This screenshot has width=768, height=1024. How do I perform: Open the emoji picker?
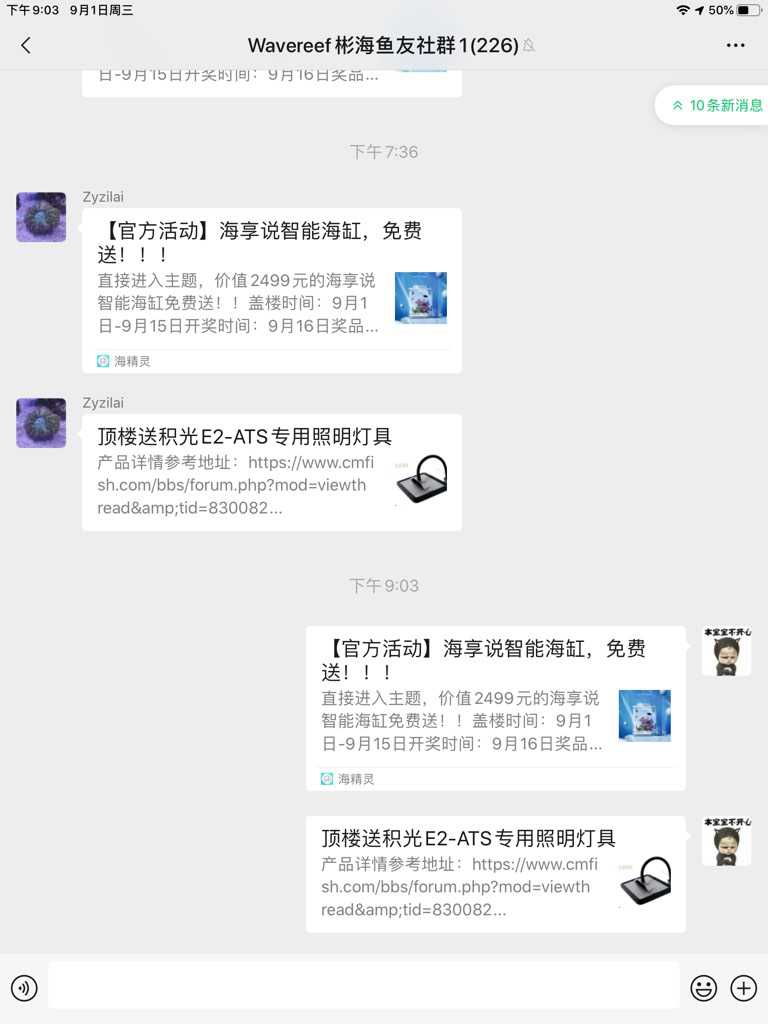(x=704, y=988)
